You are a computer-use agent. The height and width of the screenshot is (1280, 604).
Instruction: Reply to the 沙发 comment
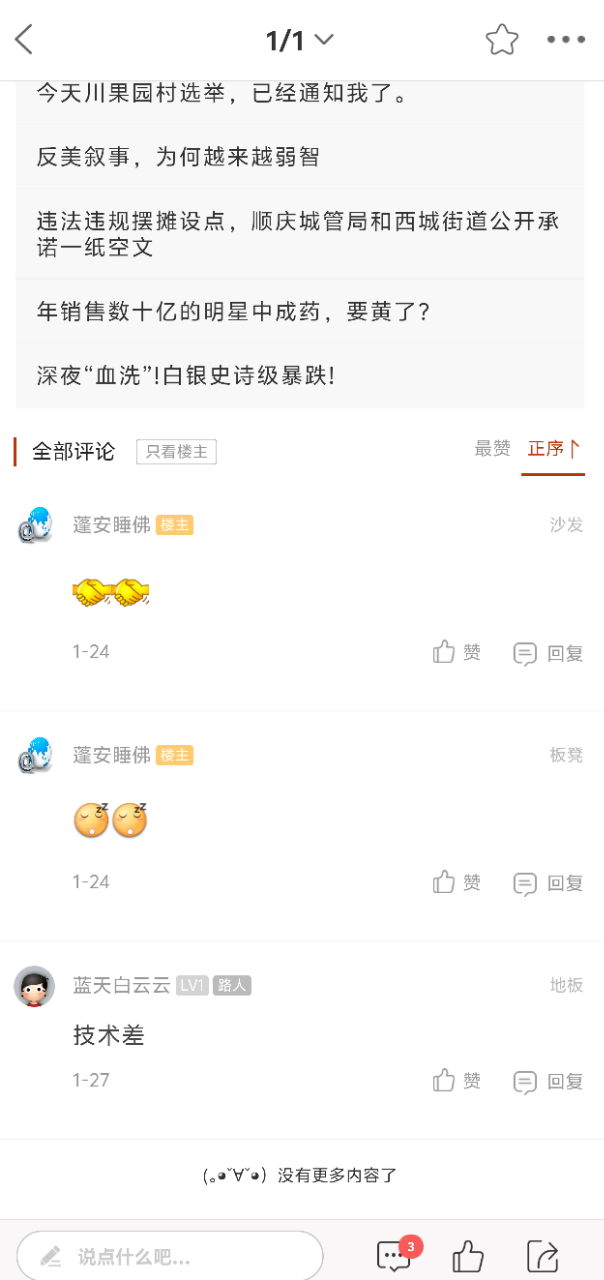(x=548, y=654)
